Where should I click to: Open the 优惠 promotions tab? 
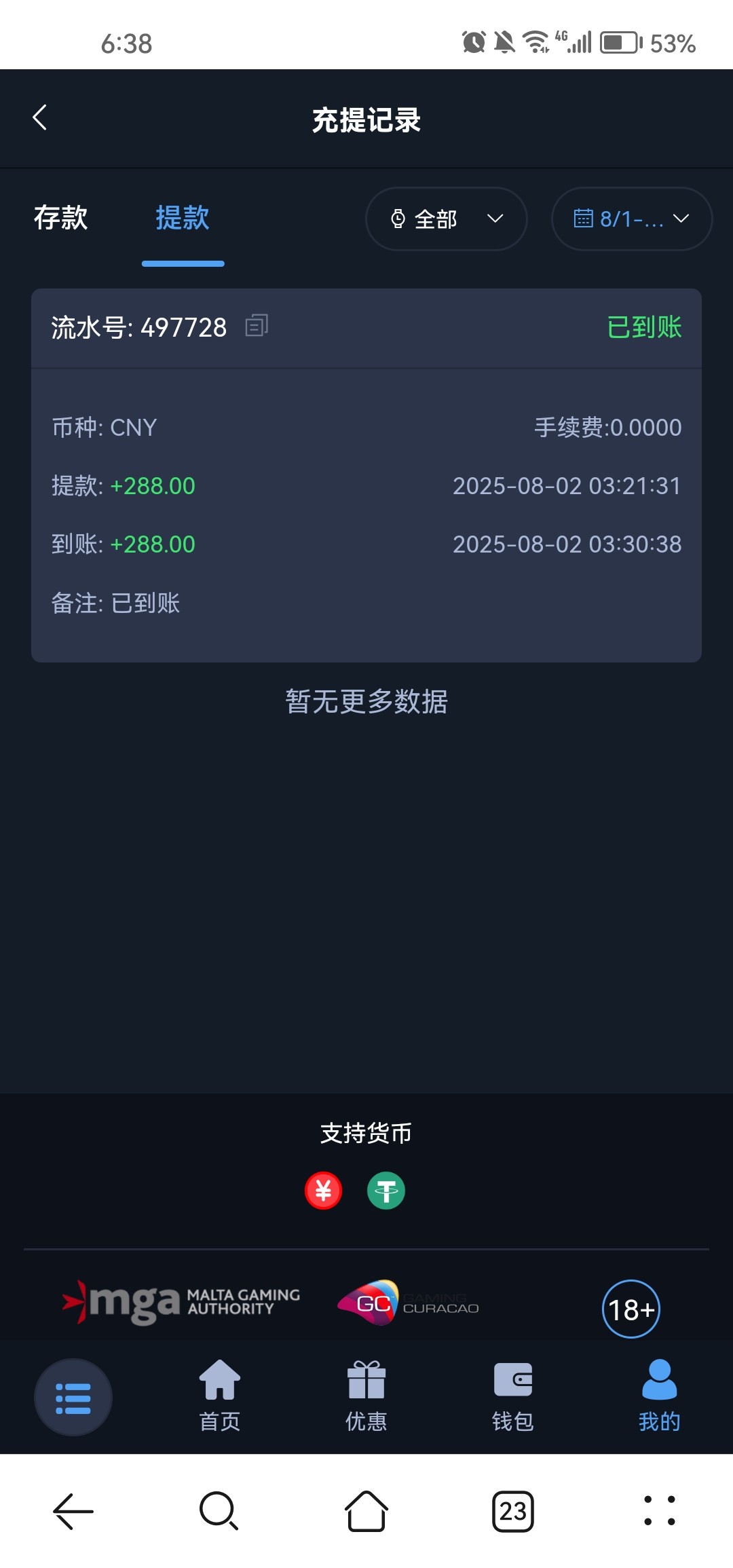[366, 1396]
